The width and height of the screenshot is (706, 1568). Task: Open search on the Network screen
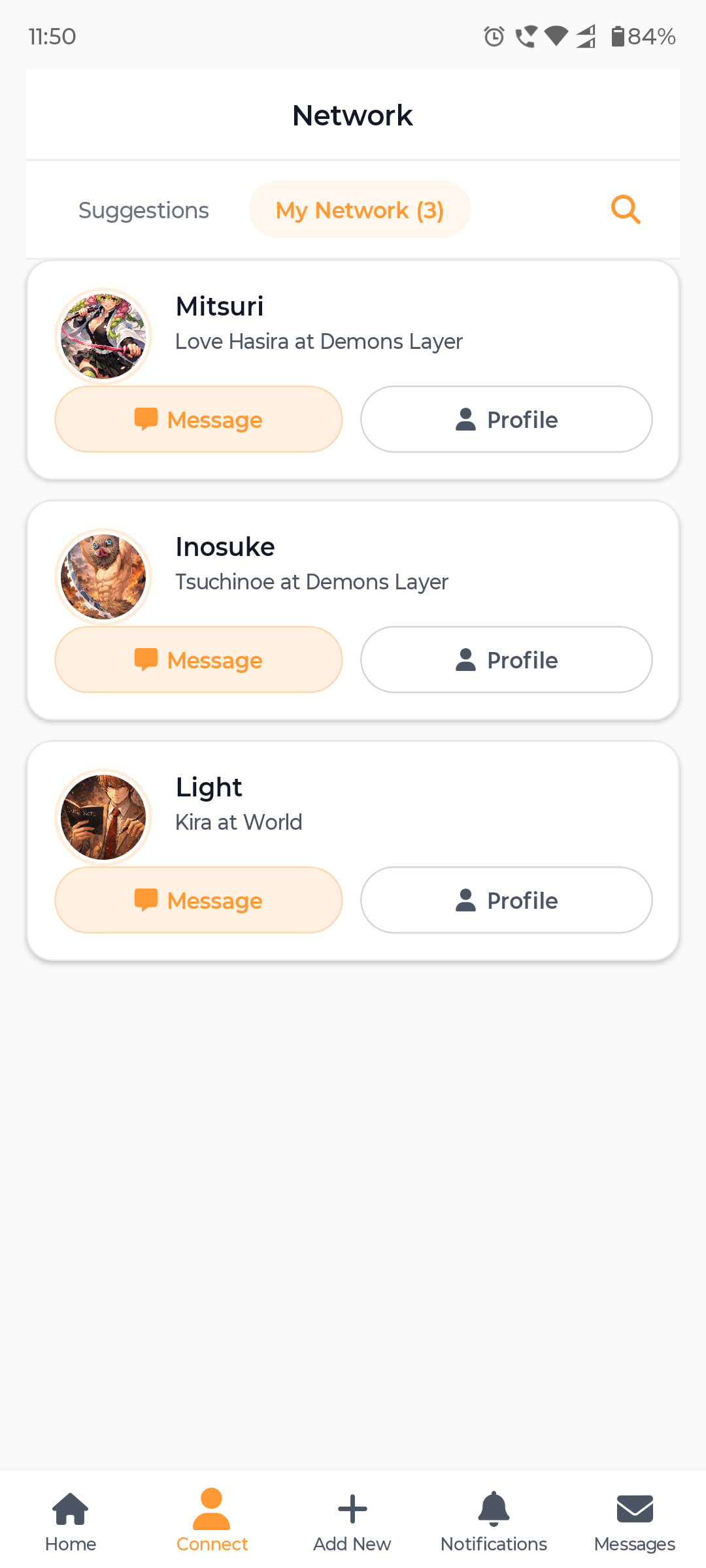625,209
